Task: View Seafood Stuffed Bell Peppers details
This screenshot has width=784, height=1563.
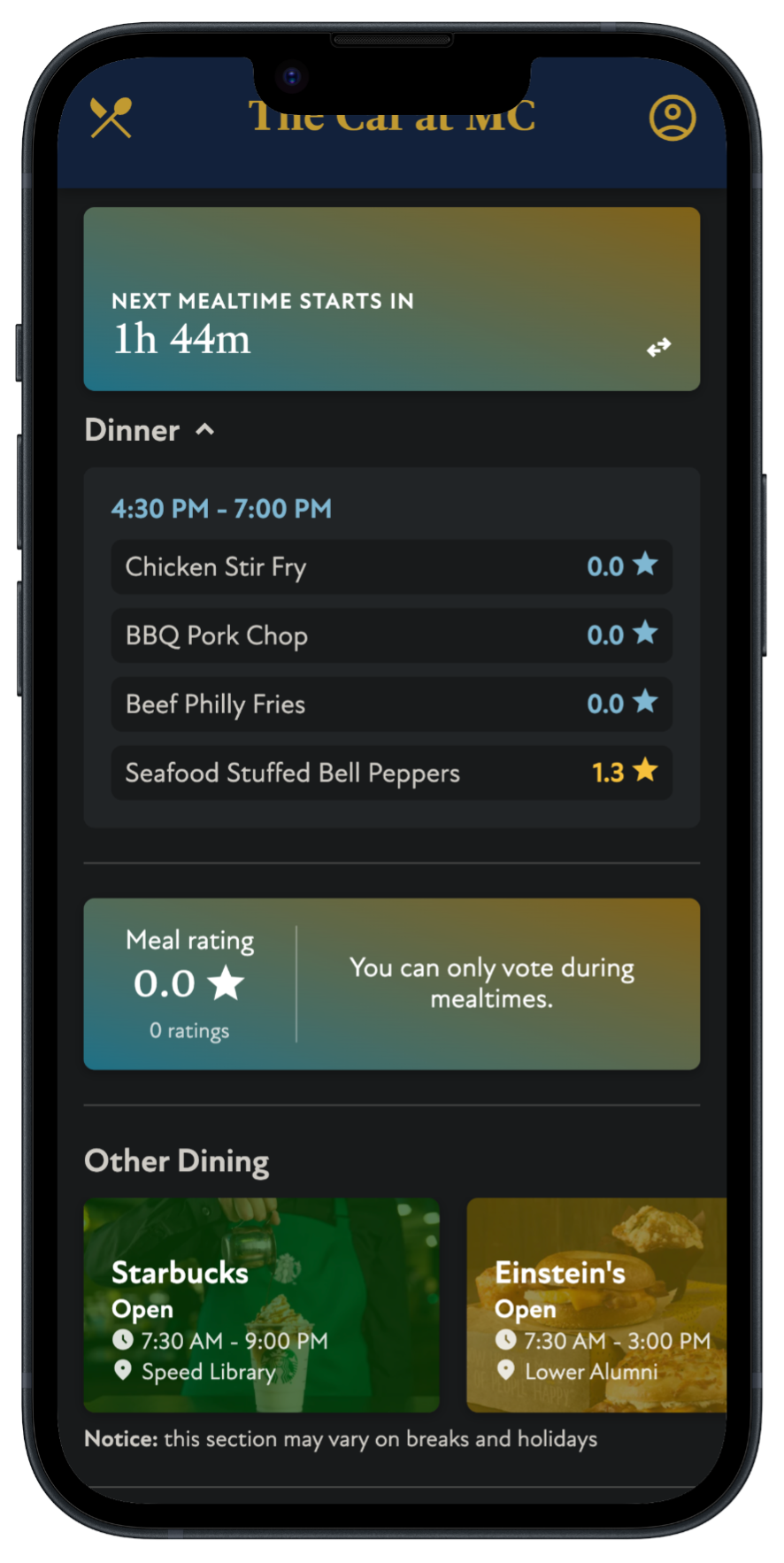Action: [x=391, y=773]
